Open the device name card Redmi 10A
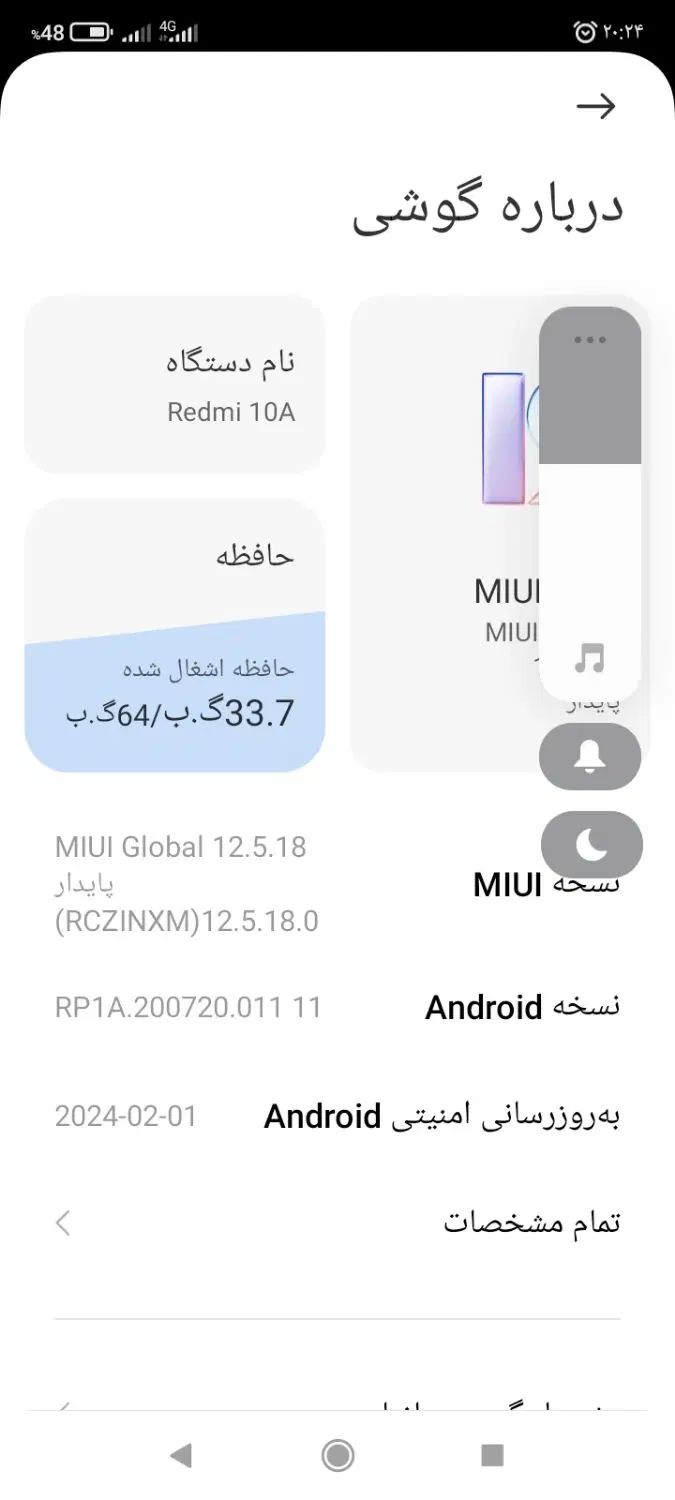 click(x=175, y=384)
